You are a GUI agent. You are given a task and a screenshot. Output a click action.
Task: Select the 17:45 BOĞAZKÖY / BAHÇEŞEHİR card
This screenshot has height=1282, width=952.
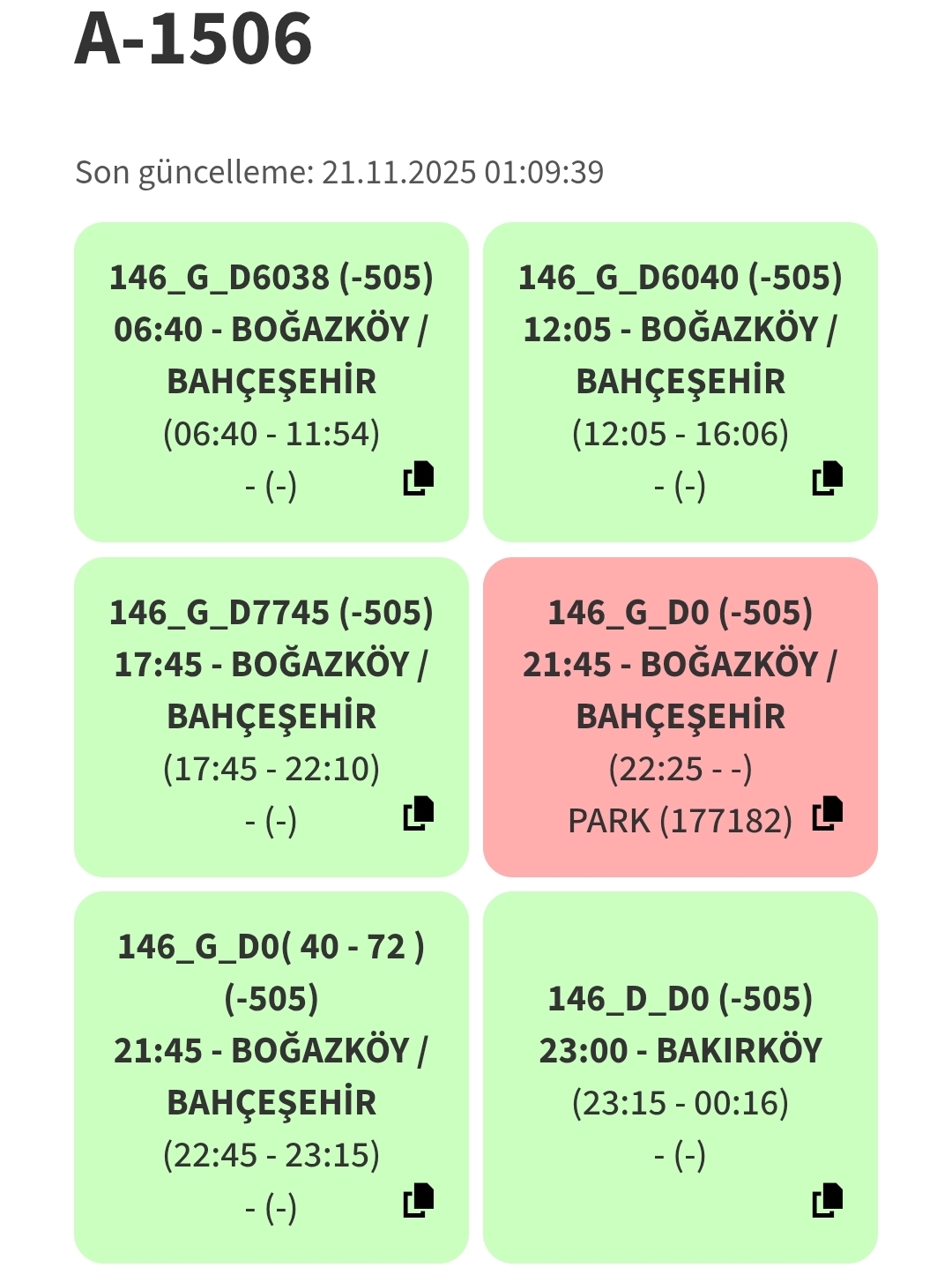[271, 690]
